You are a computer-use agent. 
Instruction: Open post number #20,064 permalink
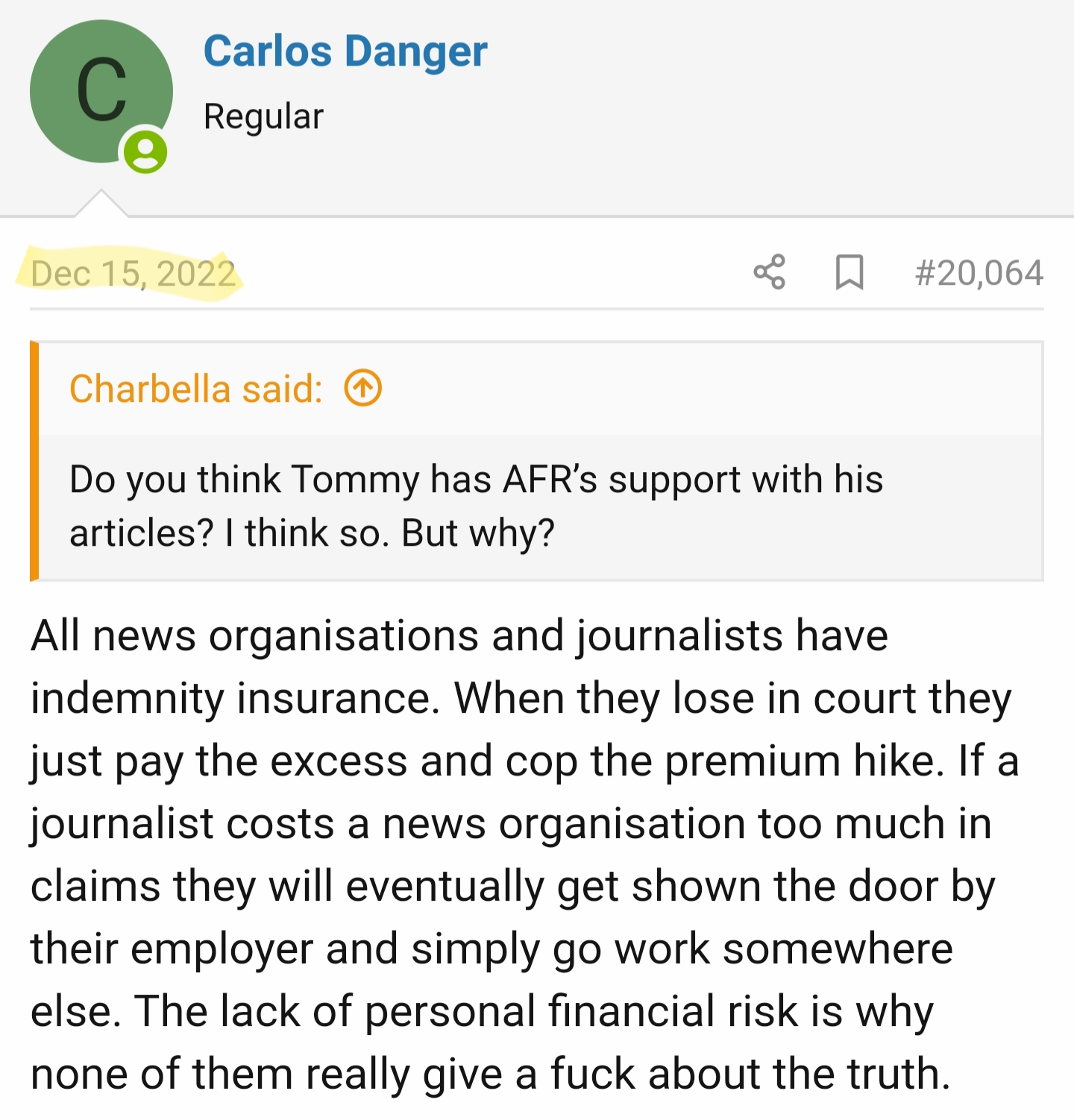tap(979, 273)
